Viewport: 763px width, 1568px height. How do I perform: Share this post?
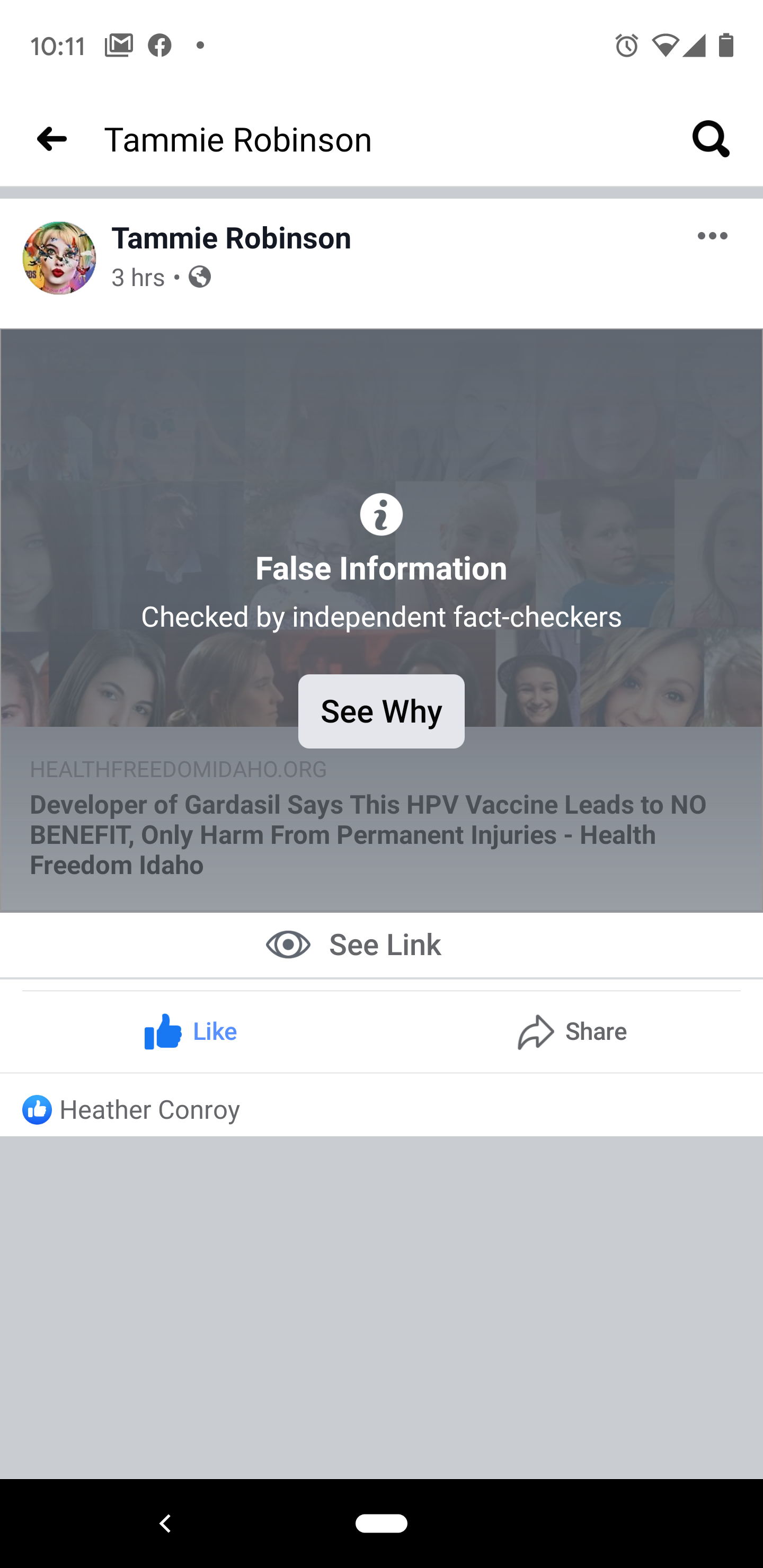[x=572, y=1032]
